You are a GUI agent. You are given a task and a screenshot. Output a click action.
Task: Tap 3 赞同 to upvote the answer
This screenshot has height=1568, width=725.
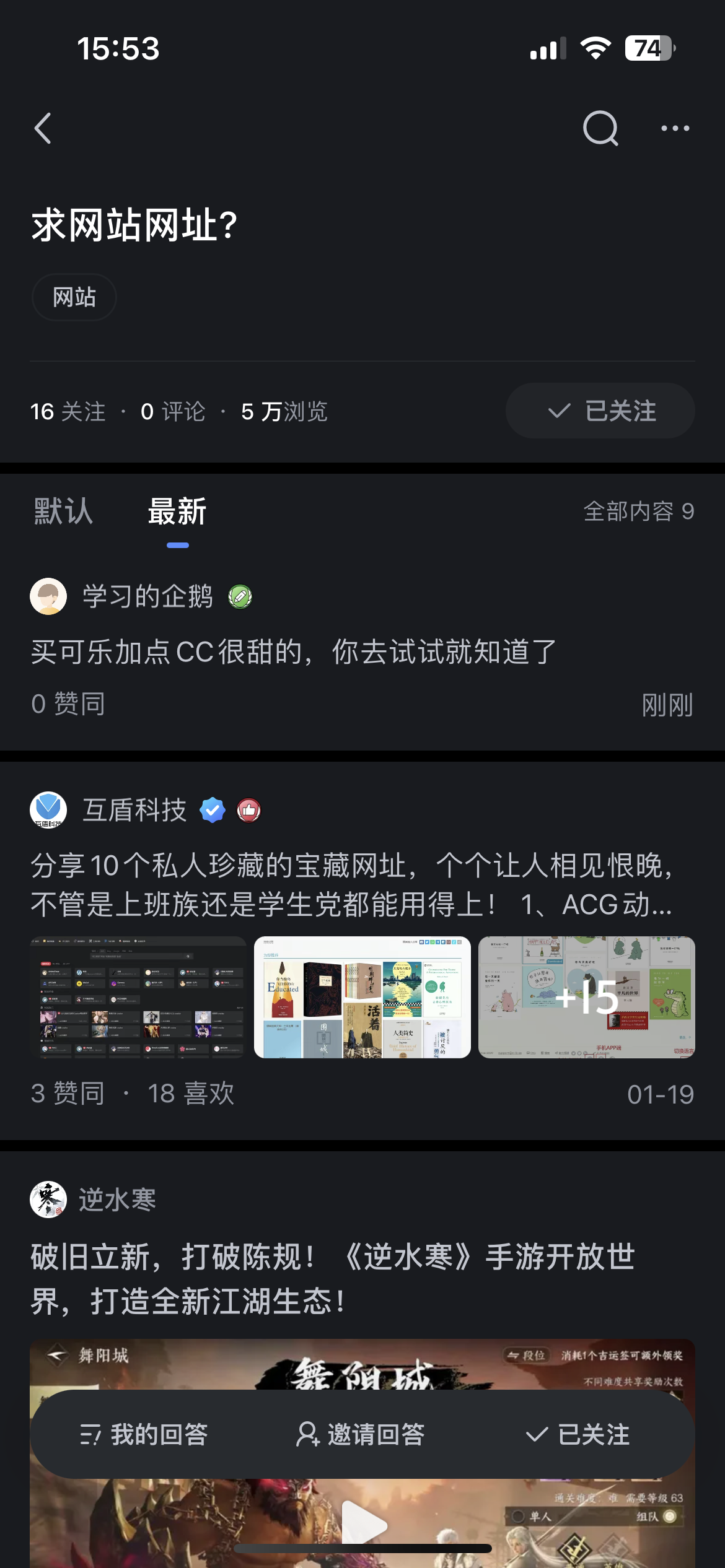coord(67,1092)
